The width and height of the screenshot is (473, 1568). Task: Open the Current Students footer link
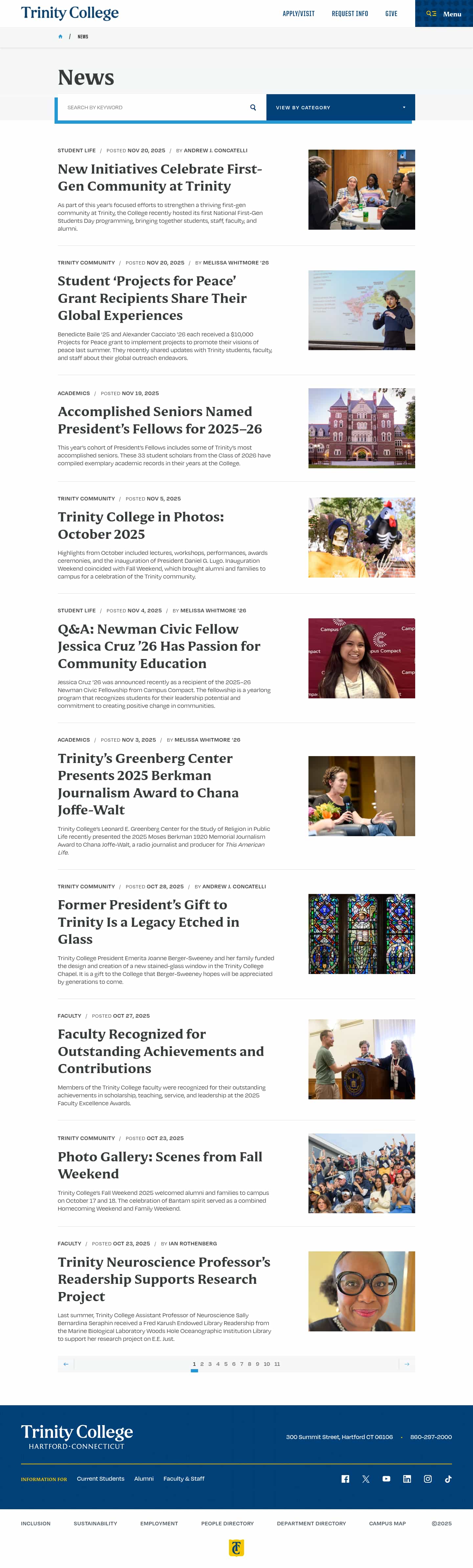click(x=101, y=1478)
